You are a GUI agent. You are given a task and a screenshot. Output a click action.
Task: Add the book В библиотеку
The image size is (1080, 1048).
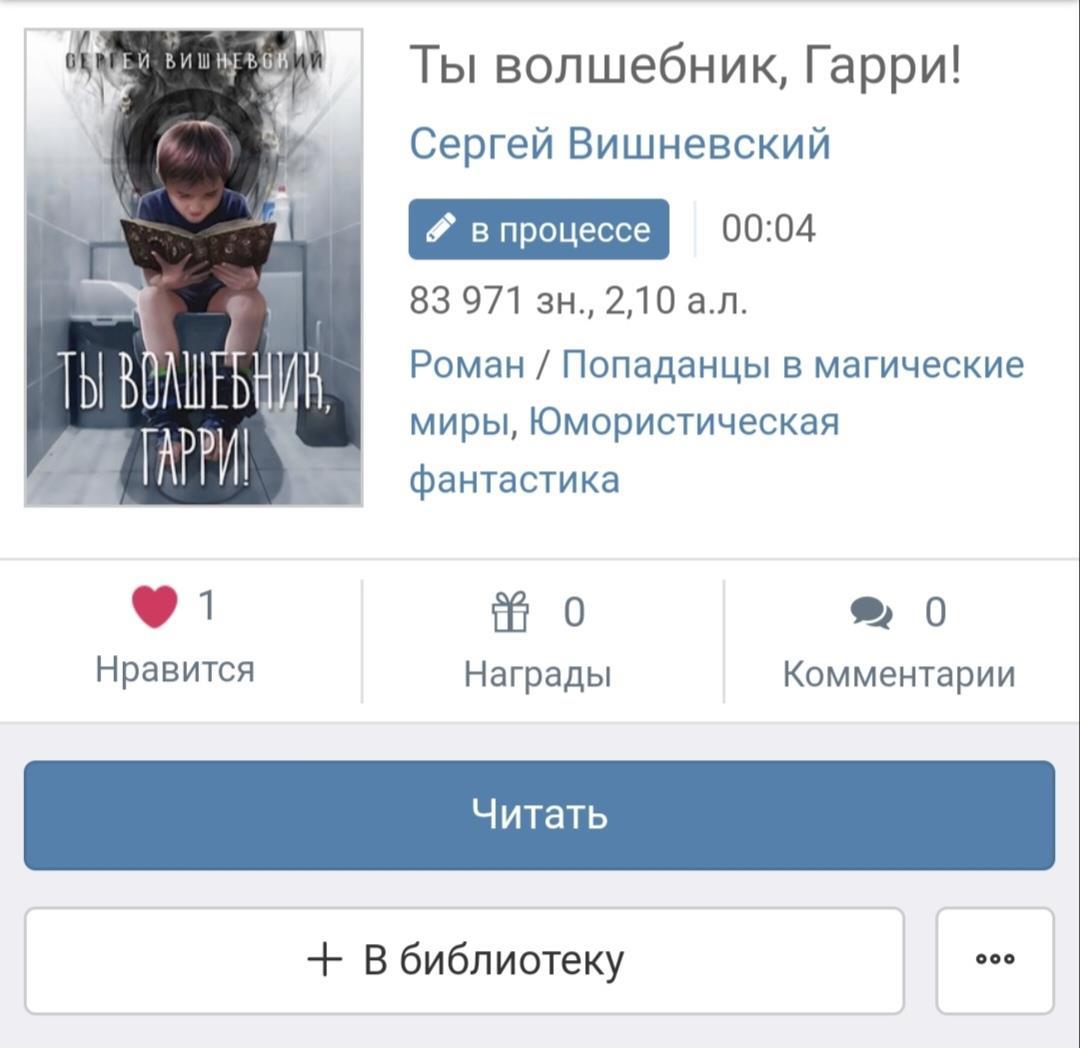464,960
